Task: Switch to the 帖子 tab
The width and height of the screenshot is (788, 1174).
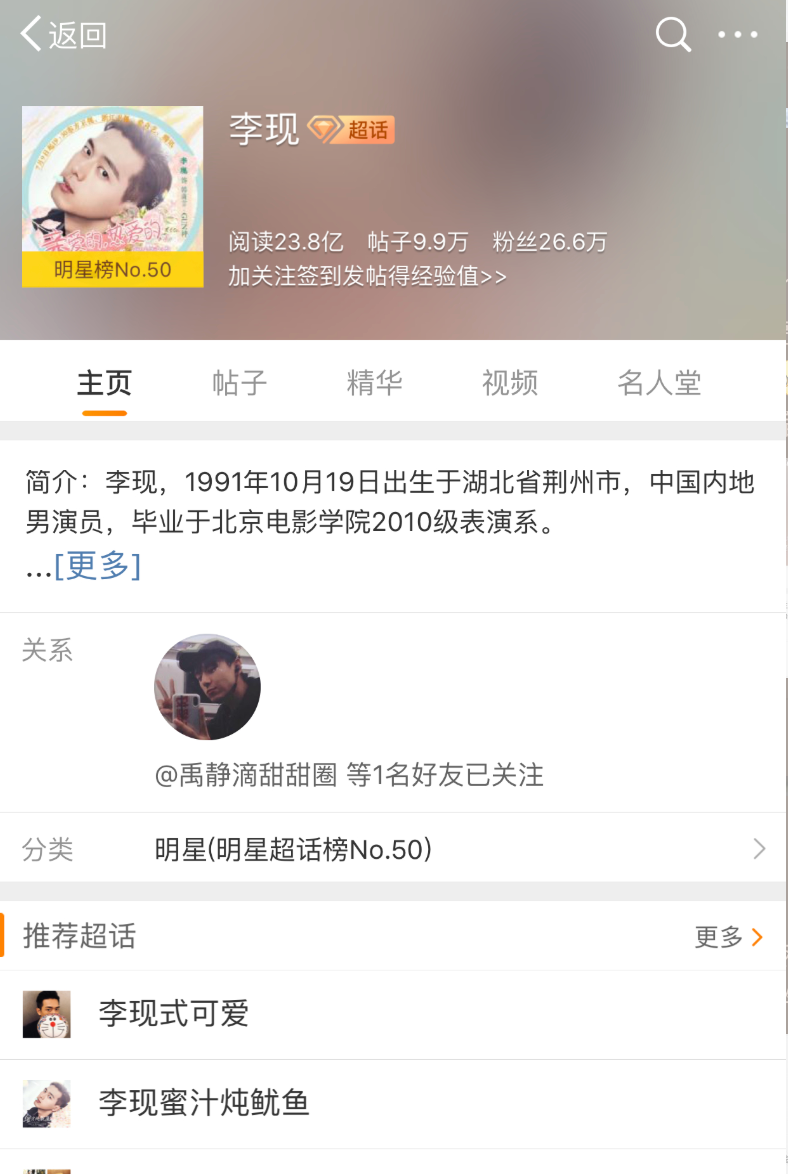Action: click(240, 383)
